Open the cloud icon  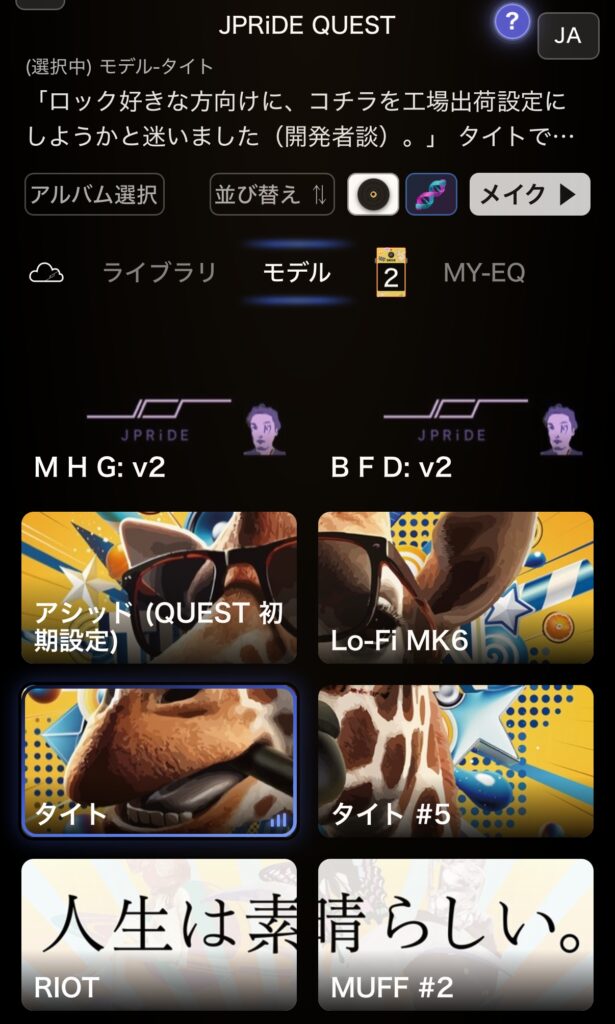coord(46,273)
